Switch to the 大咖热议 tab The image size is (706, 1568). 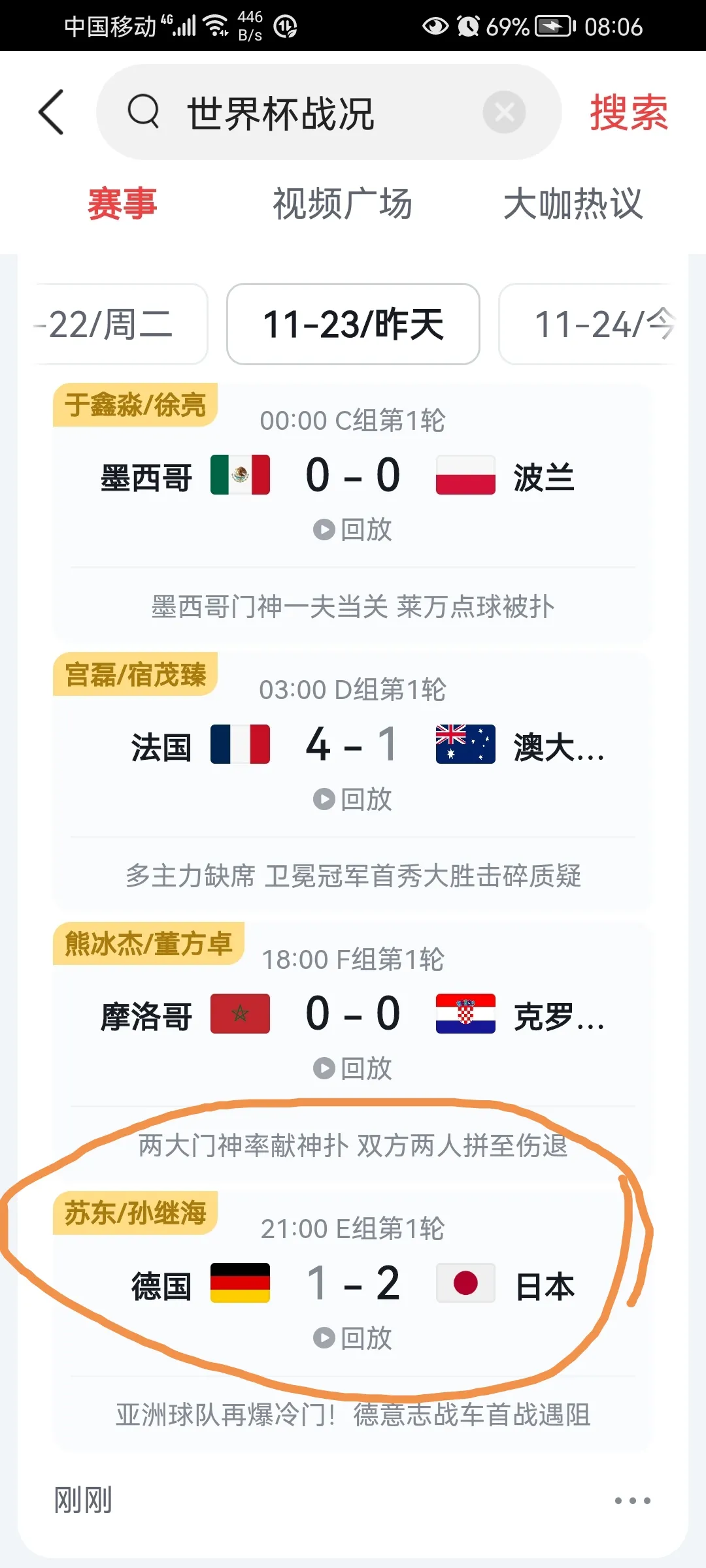573,204
